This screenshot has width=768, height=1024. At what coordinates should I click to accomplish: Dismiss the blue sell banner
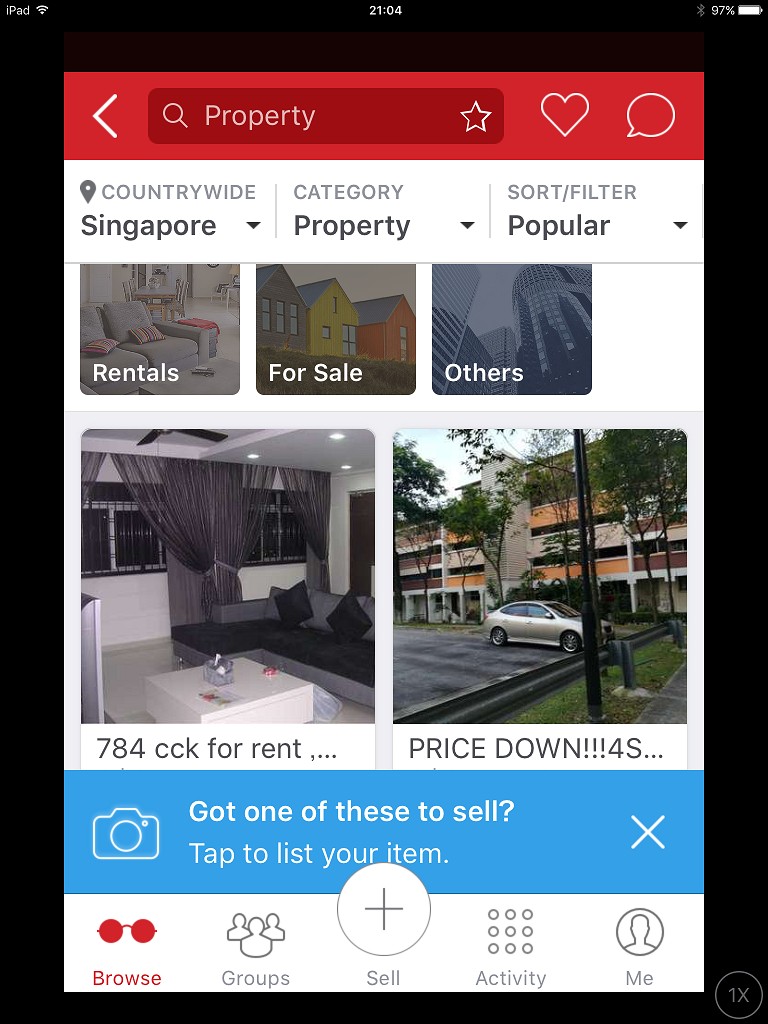pos(648,831)
